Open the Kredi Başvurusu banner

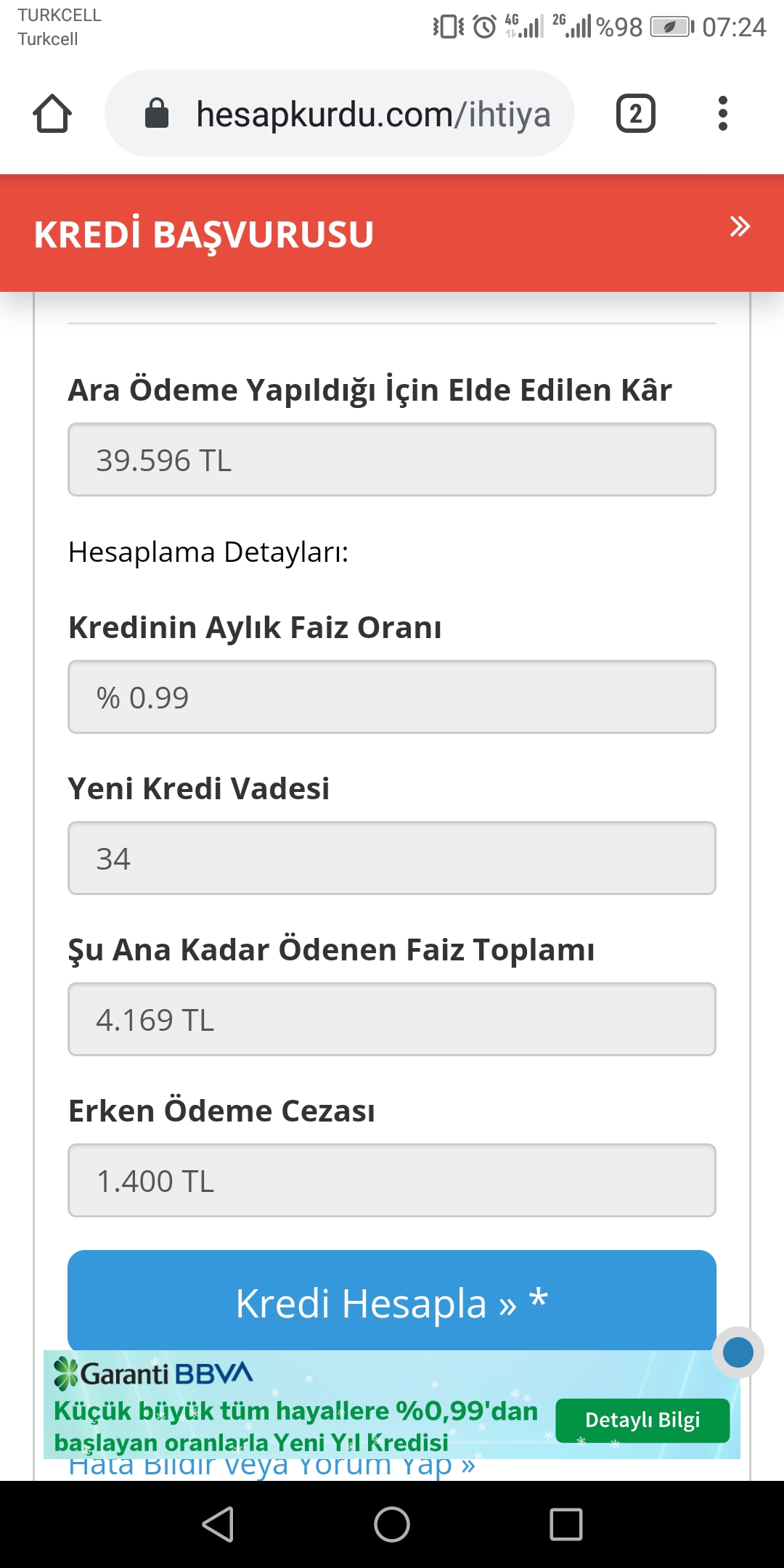[392, 233]
